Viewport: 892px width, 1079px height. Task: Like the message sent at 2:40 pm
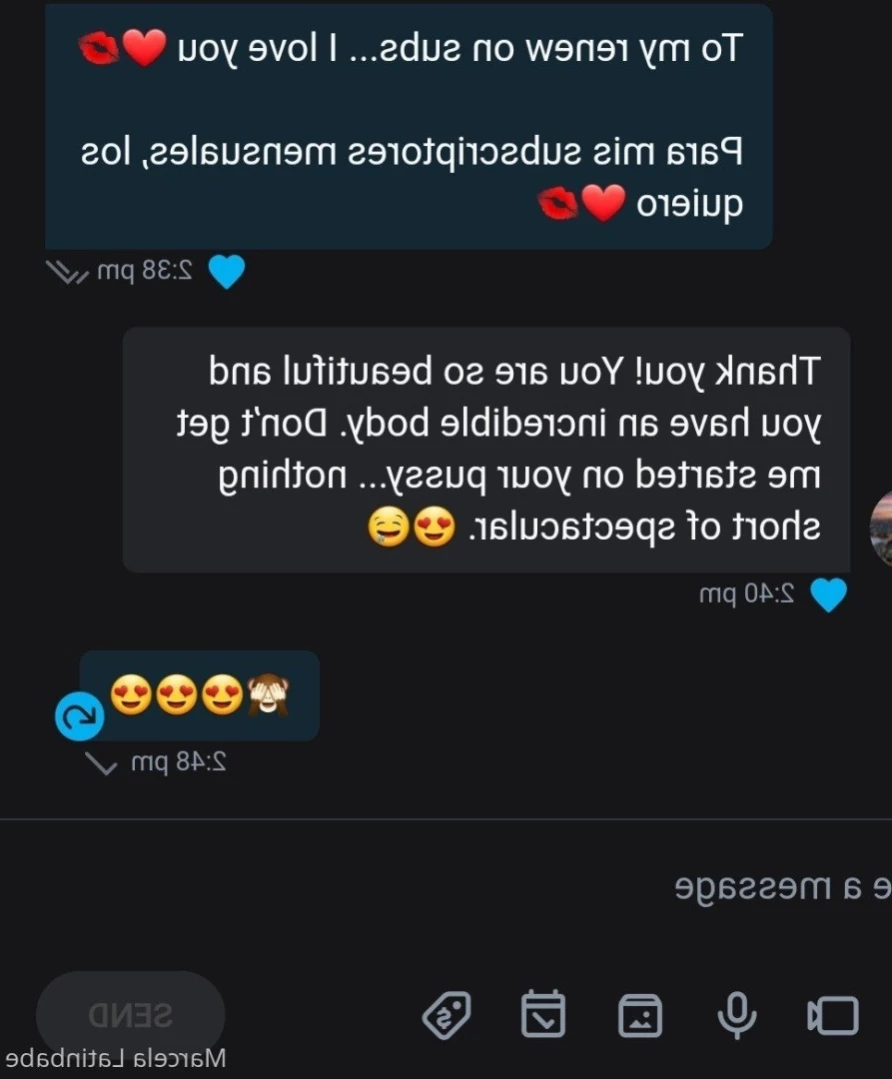(827, 594)
